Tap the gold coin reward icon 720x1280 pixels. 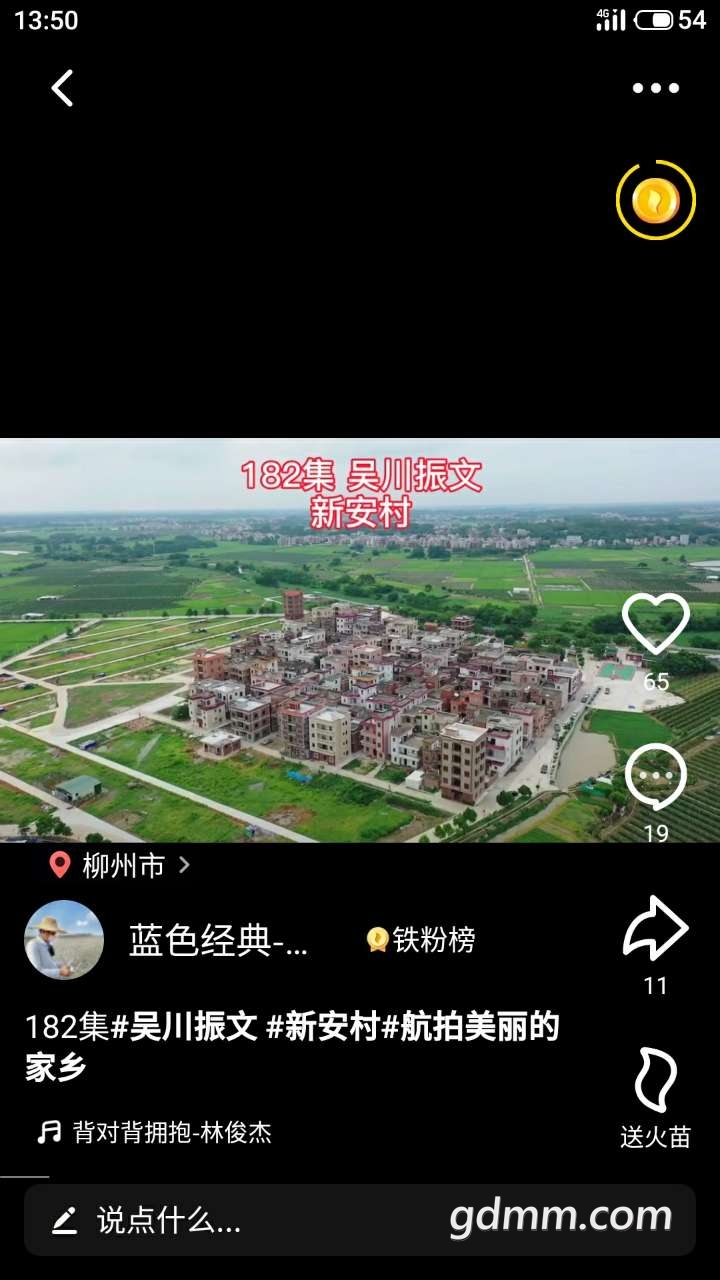pyautogui.click(x=655, y=201)
